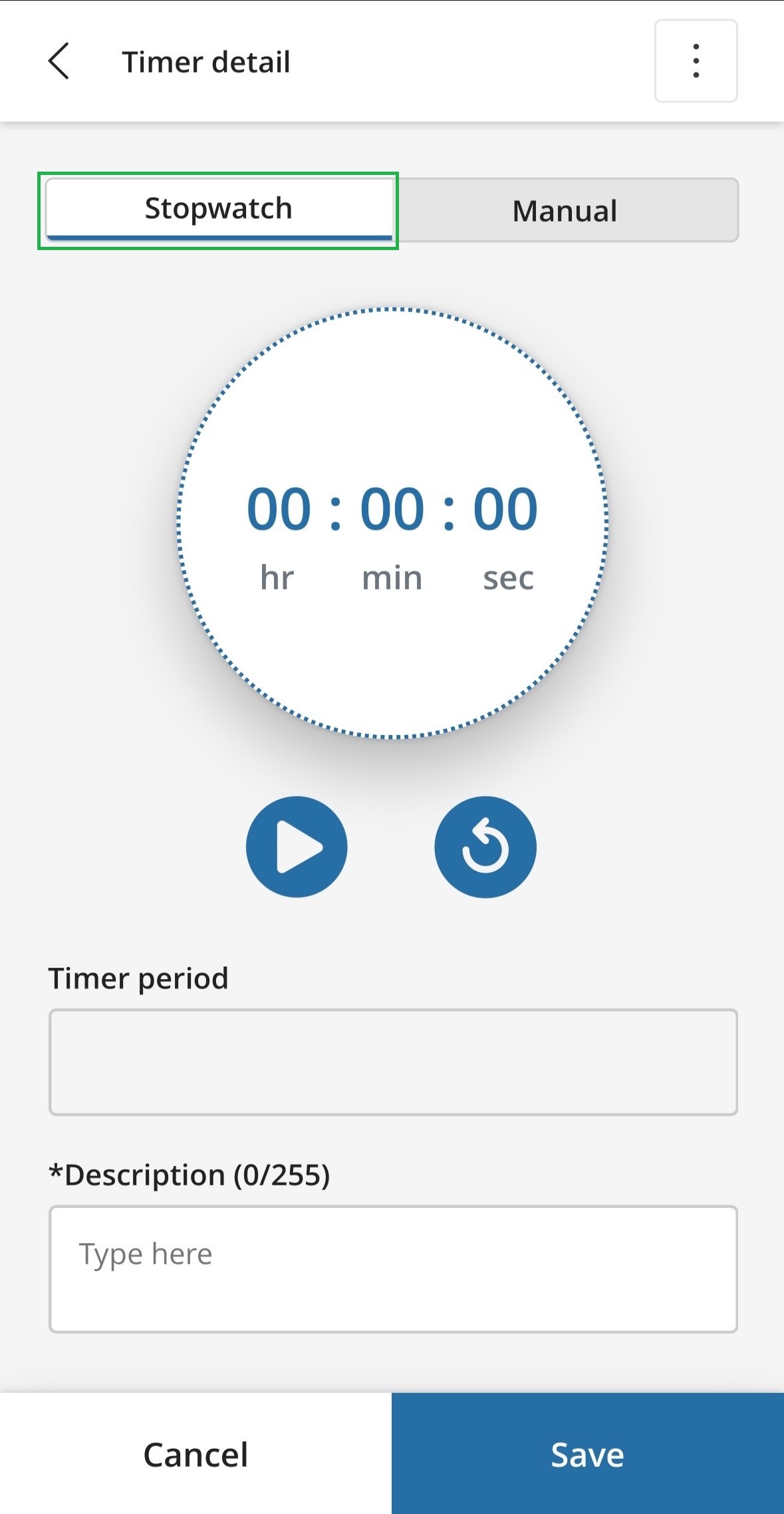
Task: Switch to the Manual tab
Action: tap(565, 211)
